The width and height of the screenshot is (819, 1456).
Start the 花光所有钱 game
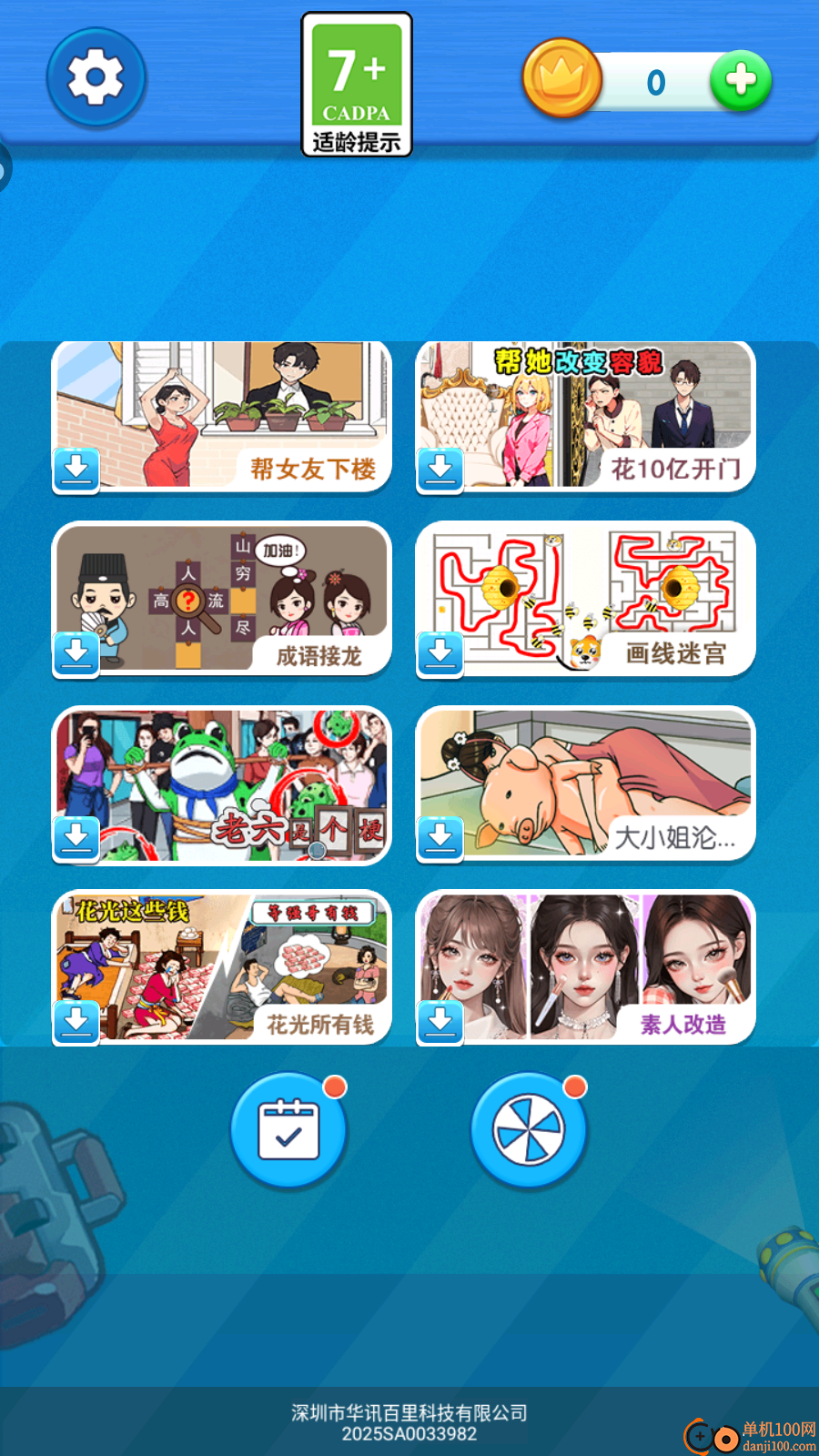[x=222, y=967]
